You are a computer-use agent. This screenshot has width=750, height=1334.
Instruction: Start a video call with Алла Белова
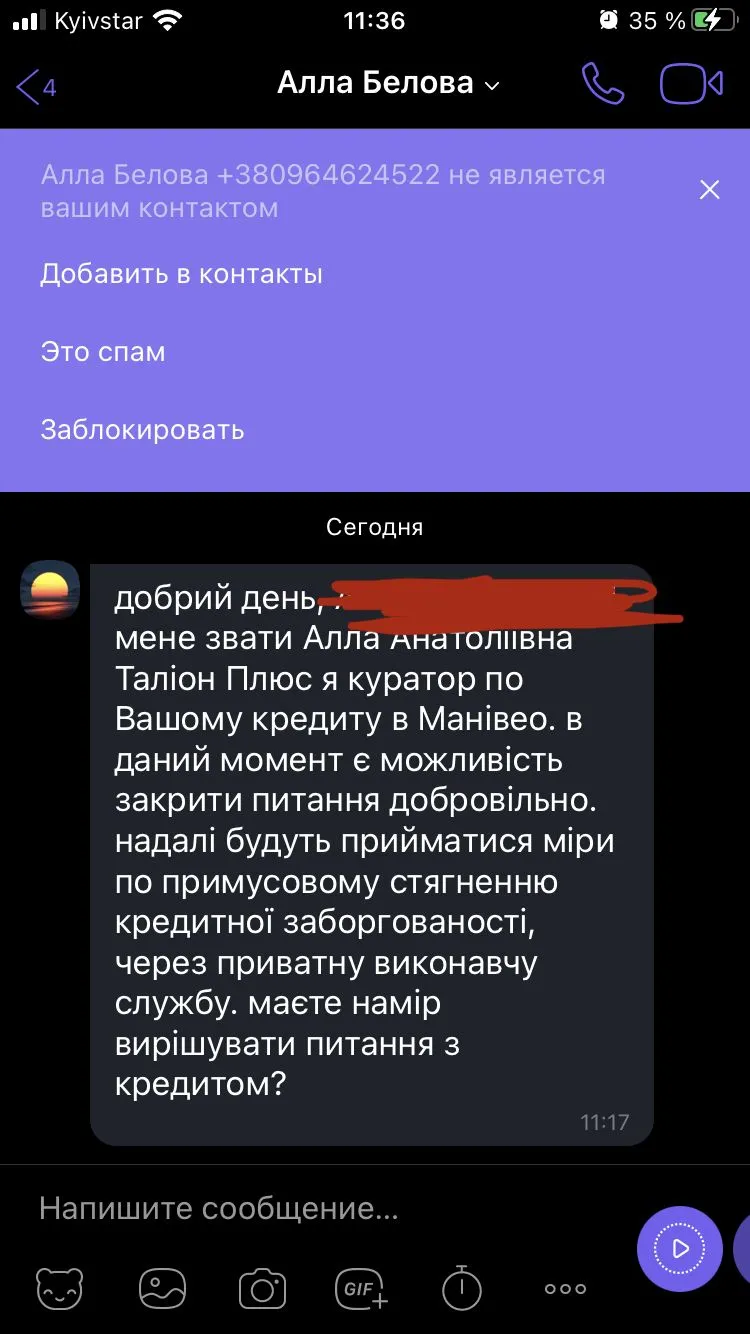tap(691, 84)
